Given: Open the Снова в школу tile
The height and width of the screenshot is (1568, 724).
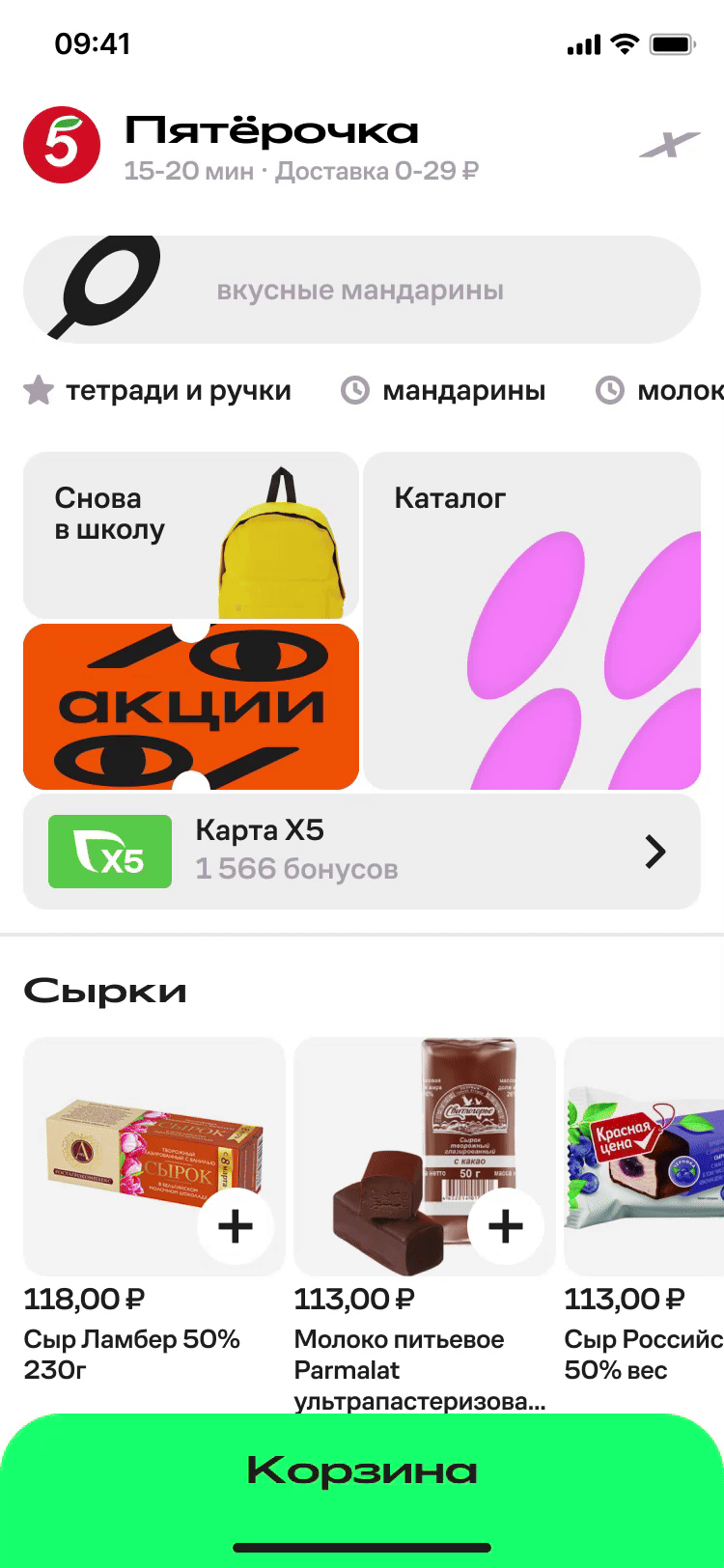Looking at the screenshot, I should click(x=190, y=534).
